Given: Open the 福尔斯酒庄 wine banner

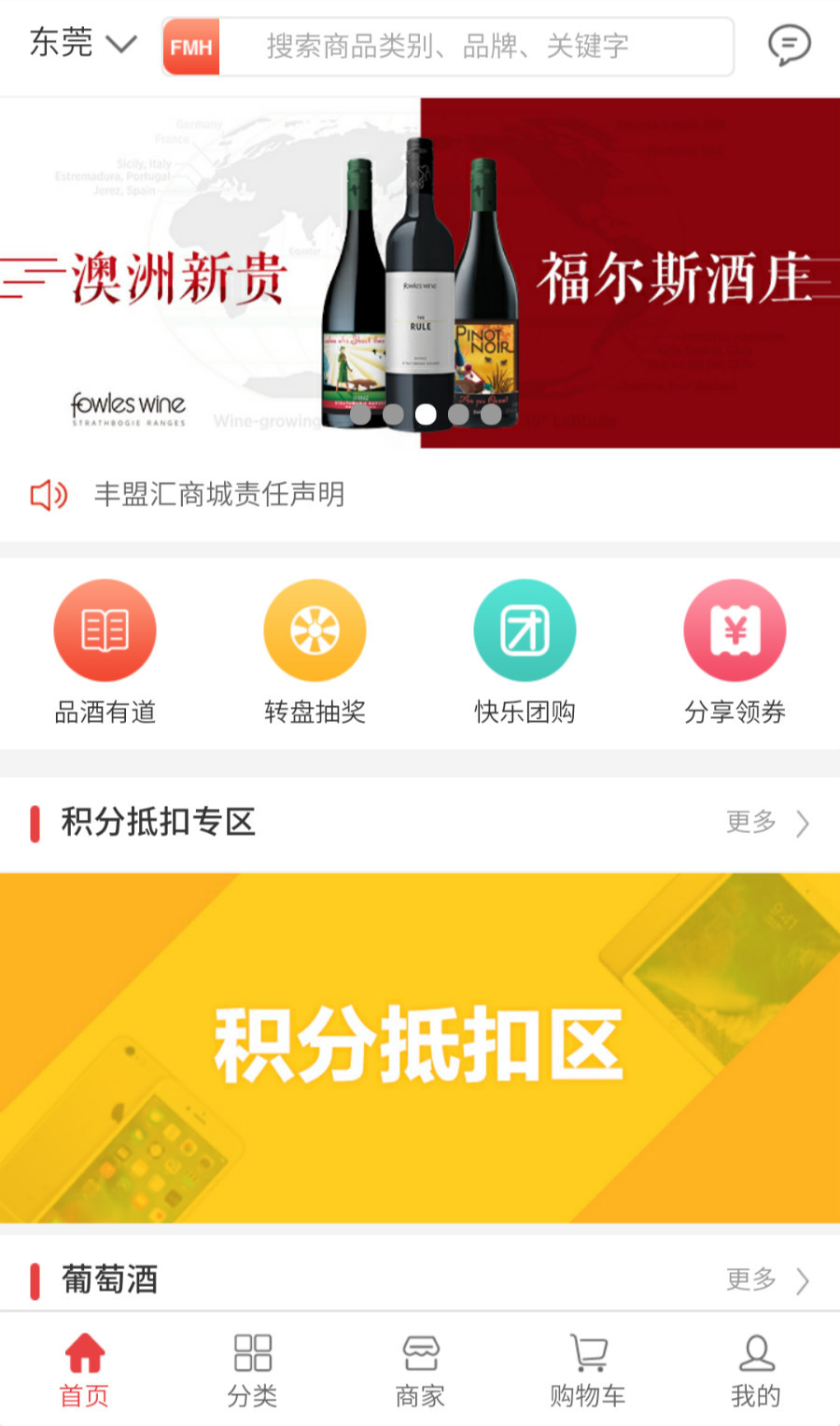Looking at the screenshot, I should coord(420,273).
